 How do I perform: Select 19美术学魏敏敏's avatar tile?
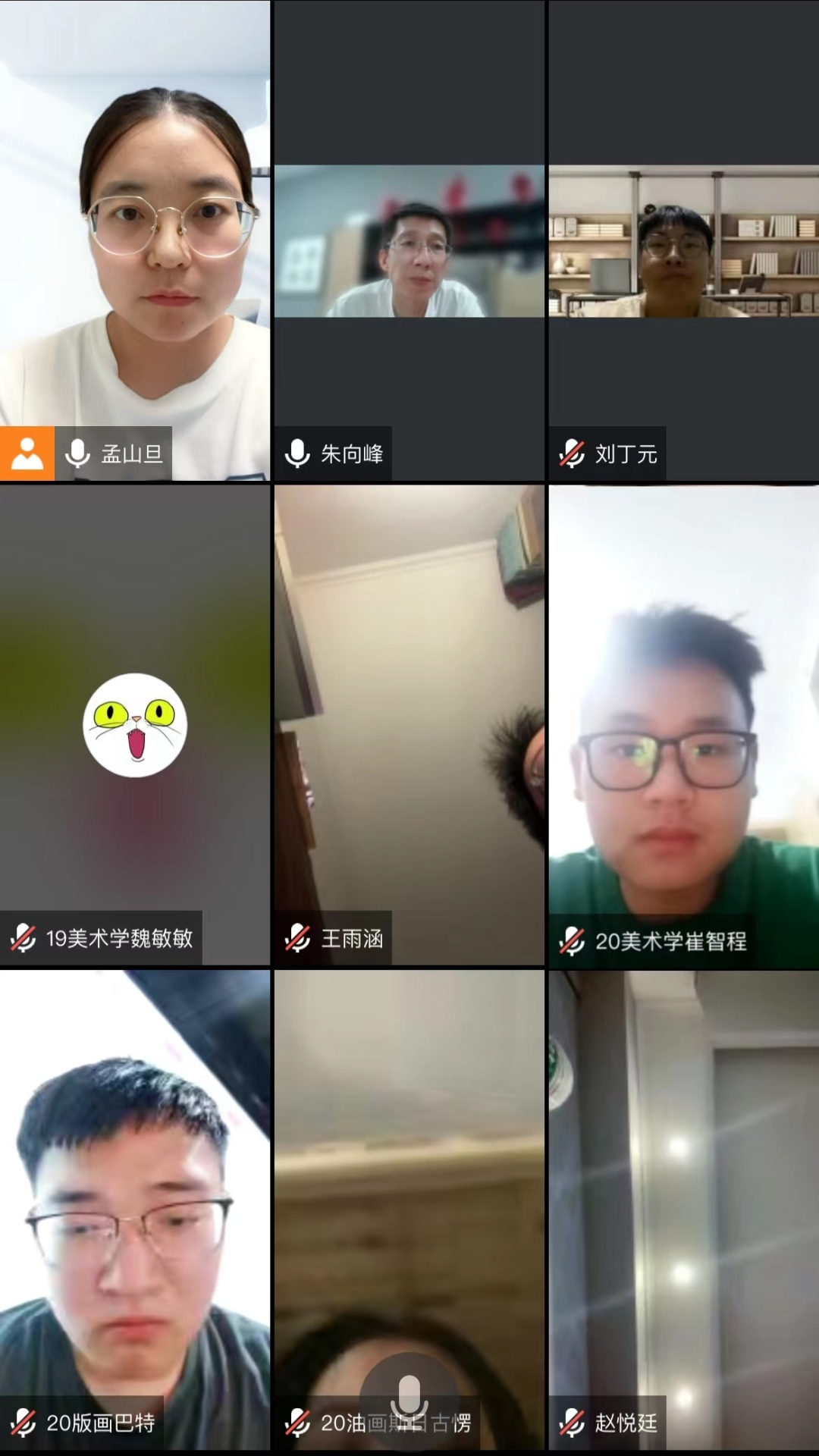point(135,725)
